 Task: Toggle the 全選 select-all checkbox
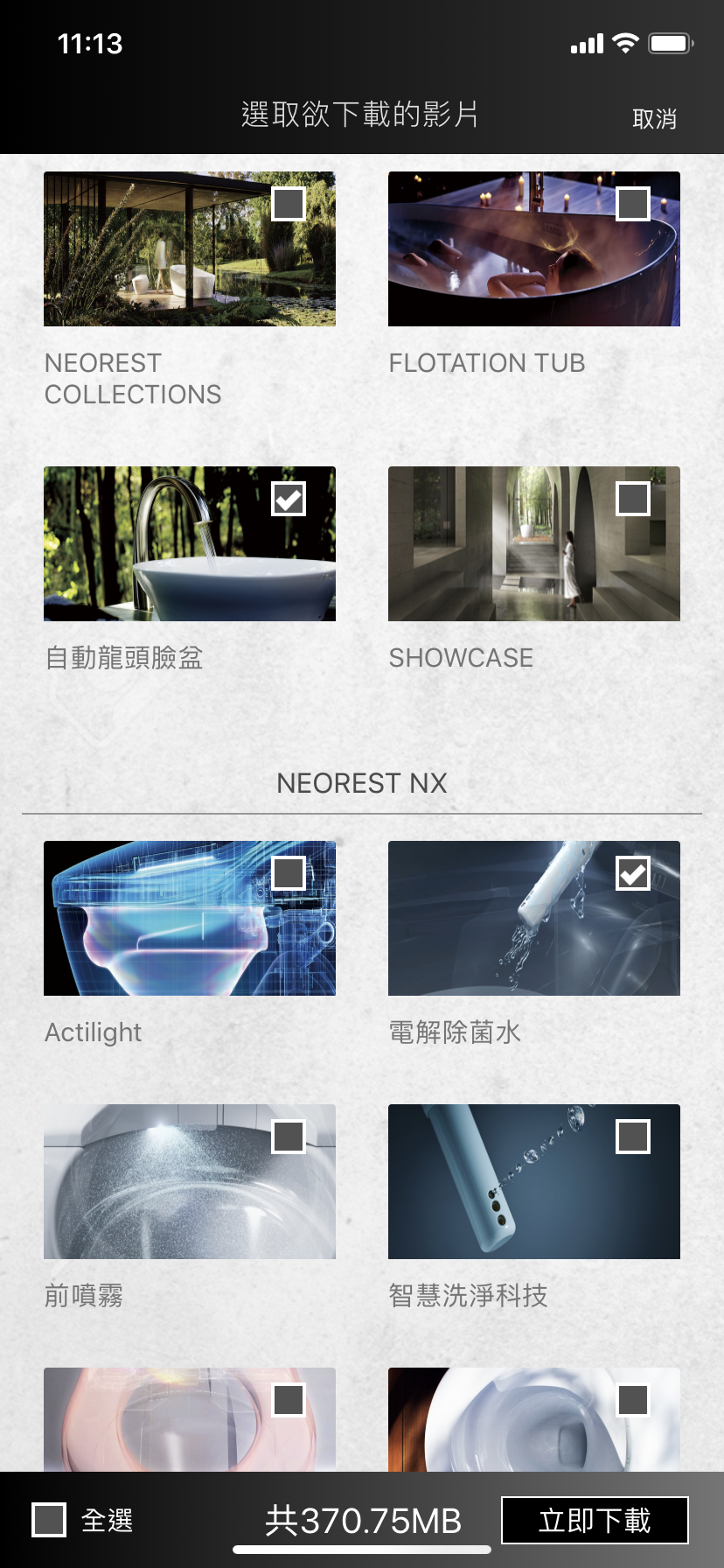coord(49,1520)
